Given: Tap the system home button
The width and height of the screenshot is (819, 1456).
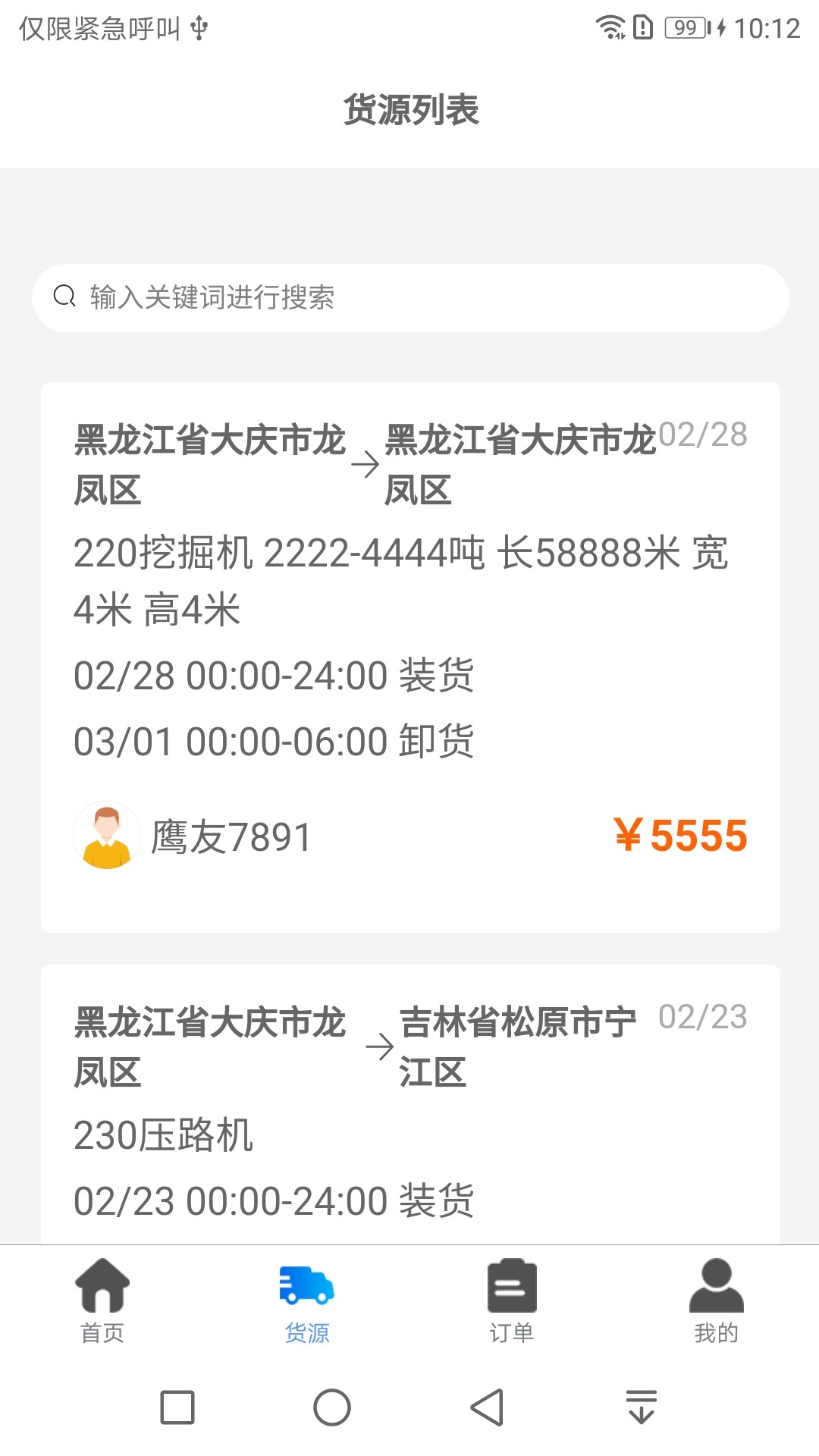Looking at the screenshot, I should tap(332, 1407).
